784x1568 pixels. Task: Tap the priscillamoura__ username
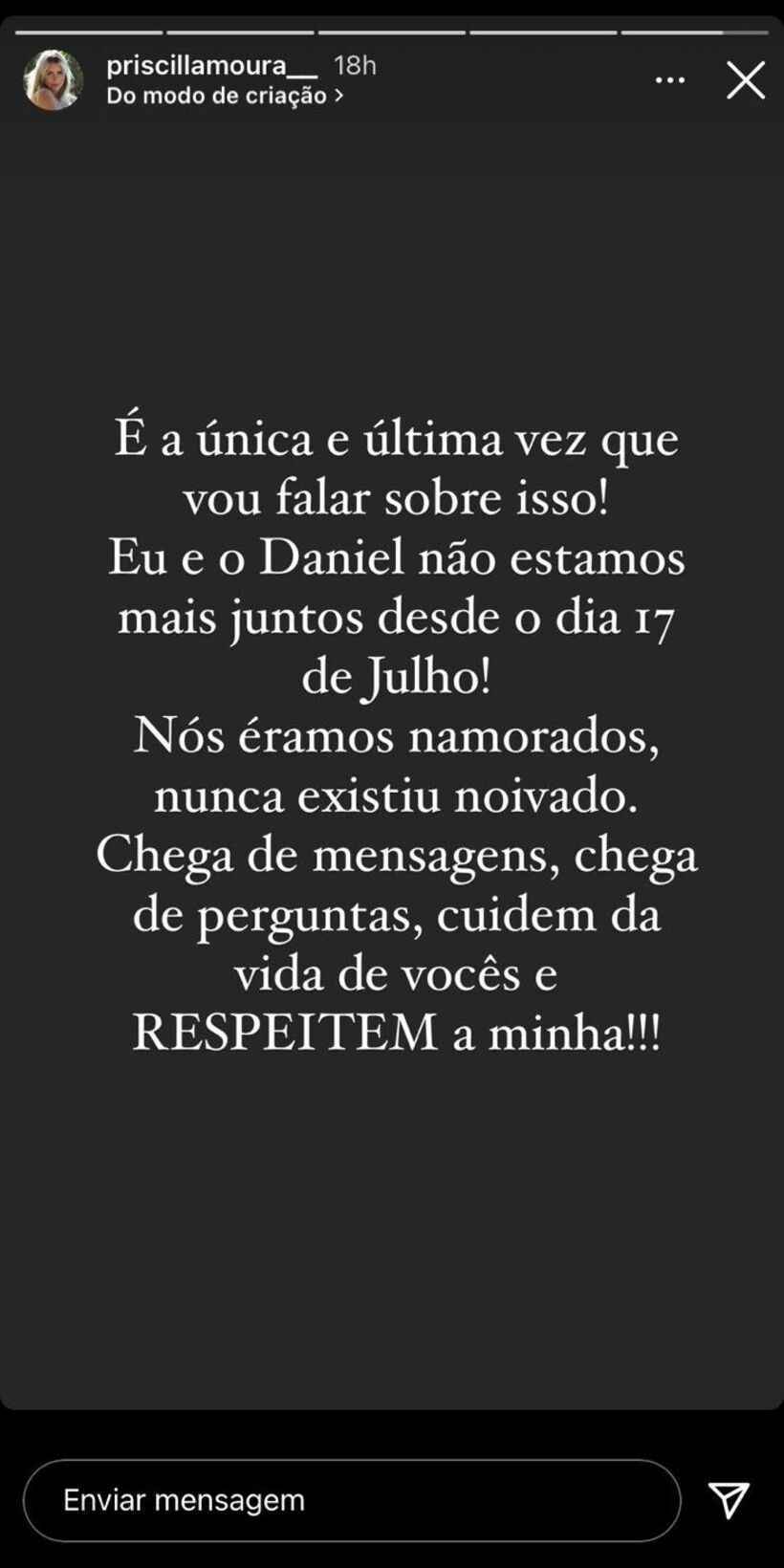211,65
